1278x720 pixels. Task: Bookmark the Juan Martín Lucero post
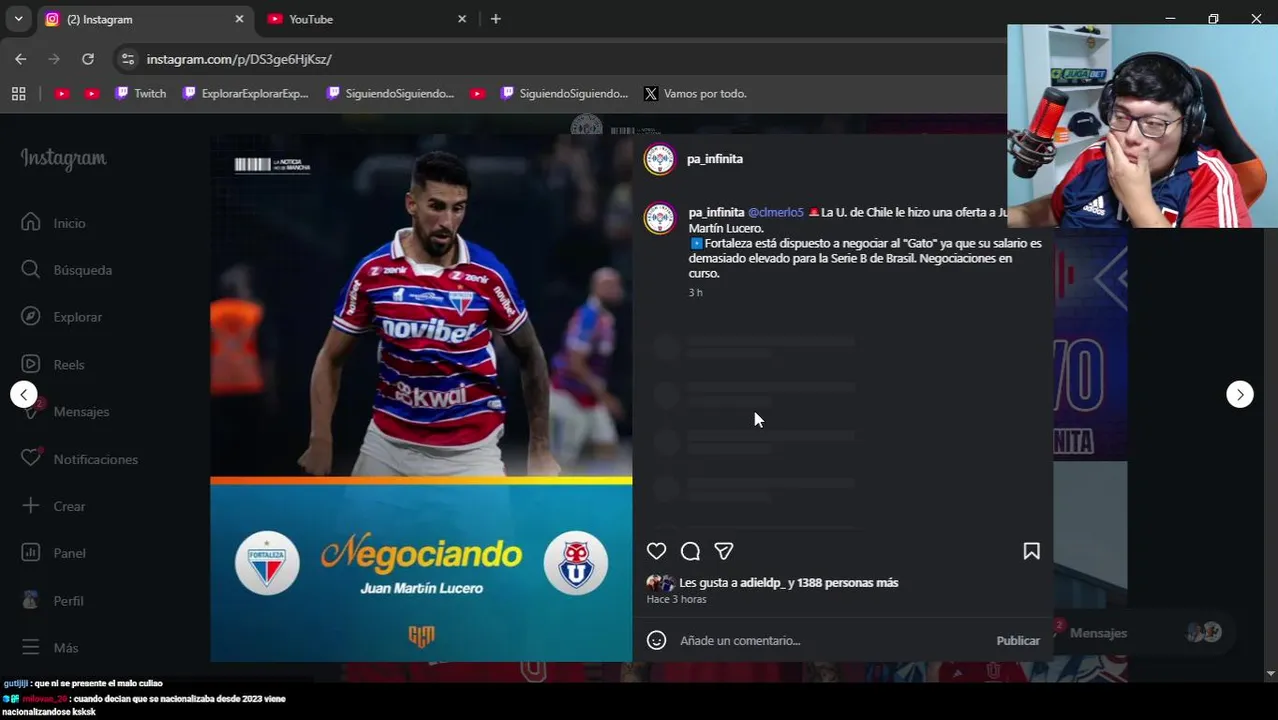[x=1031, y=551]
